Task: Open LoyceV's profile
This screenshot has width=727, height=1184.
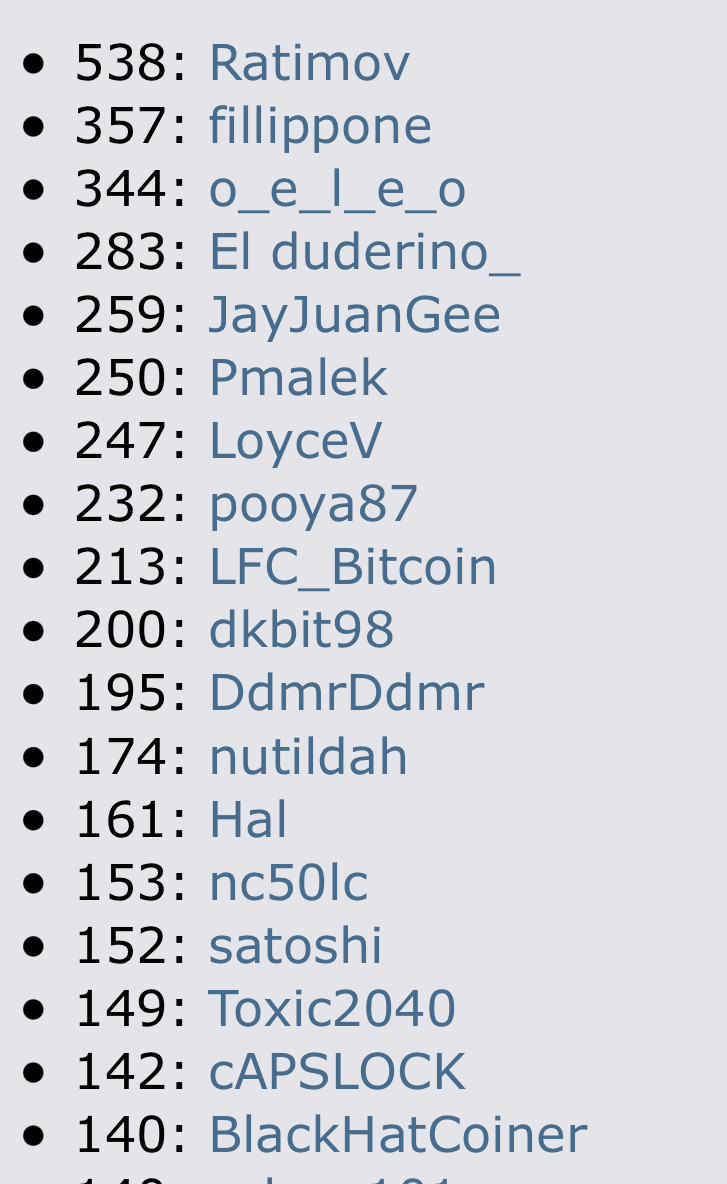Action: click(x=296, y=442)
